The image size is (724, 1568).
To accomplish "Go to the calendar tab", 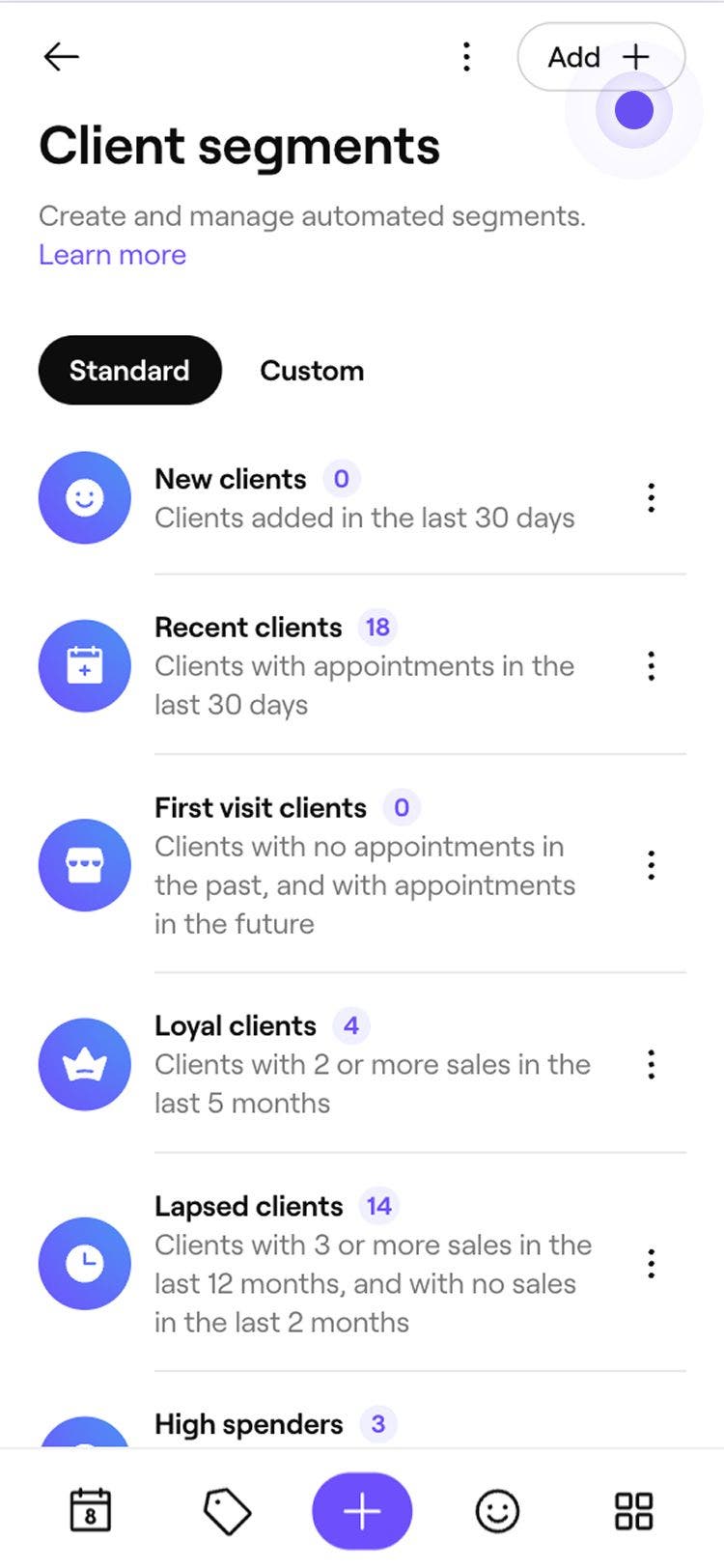I will (91, 1511).
